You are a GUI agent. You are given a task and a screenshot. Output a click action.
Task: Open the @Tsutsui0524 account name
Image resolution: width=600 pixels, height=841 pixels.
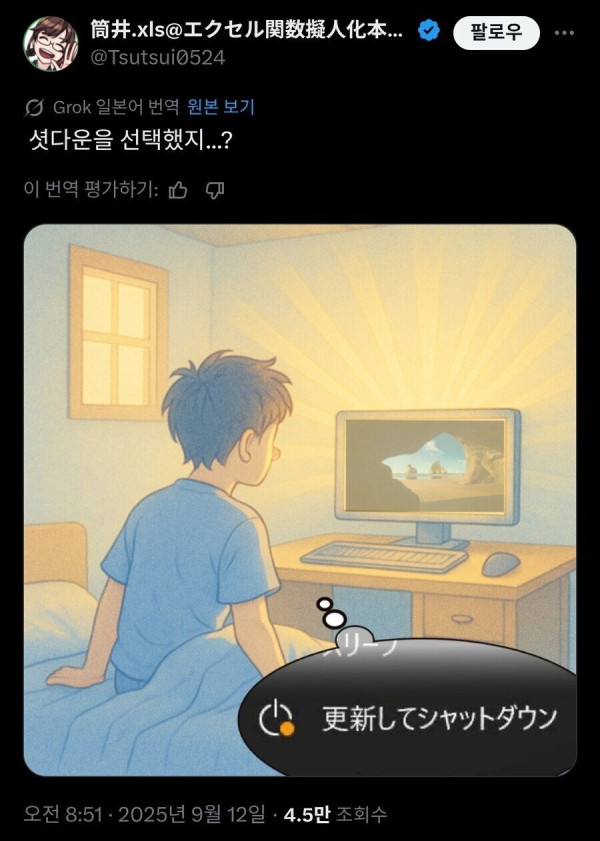pyautogui.click(x=157, y=57)
